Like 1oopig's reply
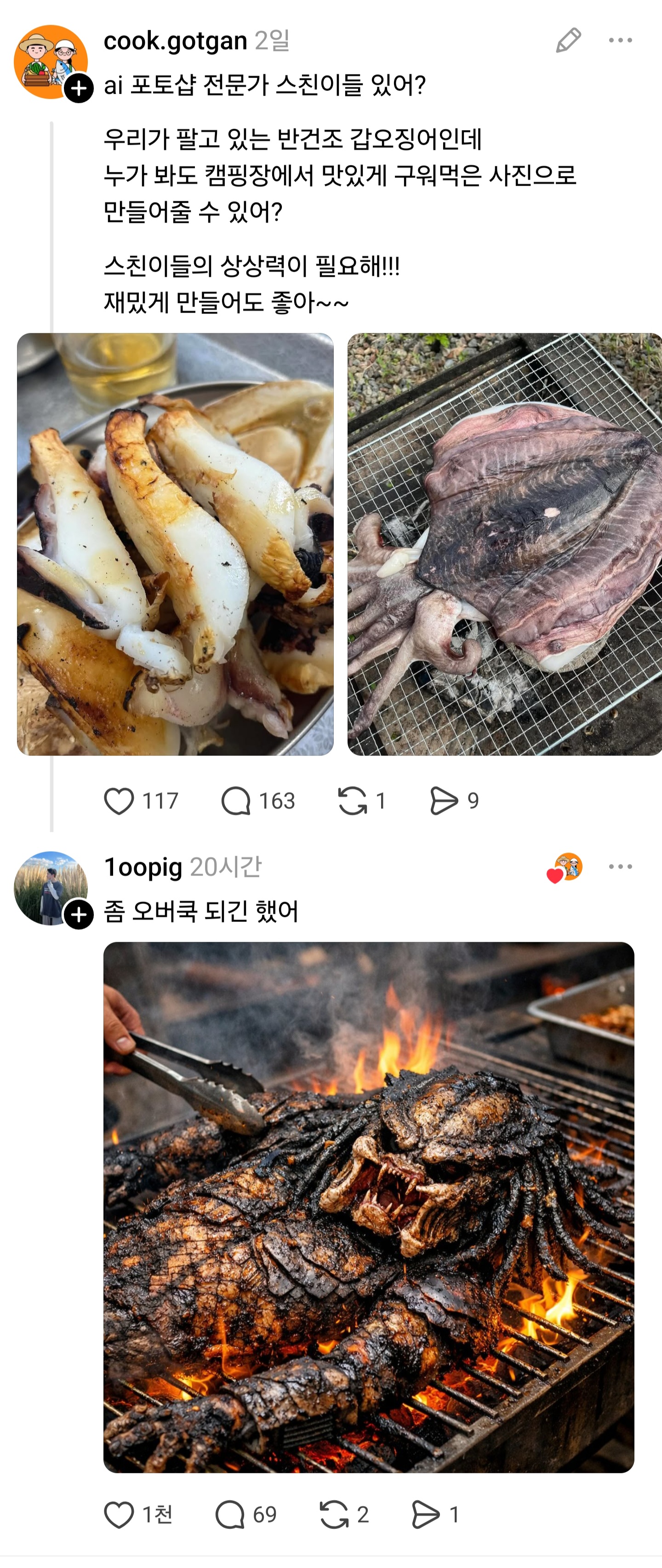662x1568 pixels. [x=119, y=1515]
